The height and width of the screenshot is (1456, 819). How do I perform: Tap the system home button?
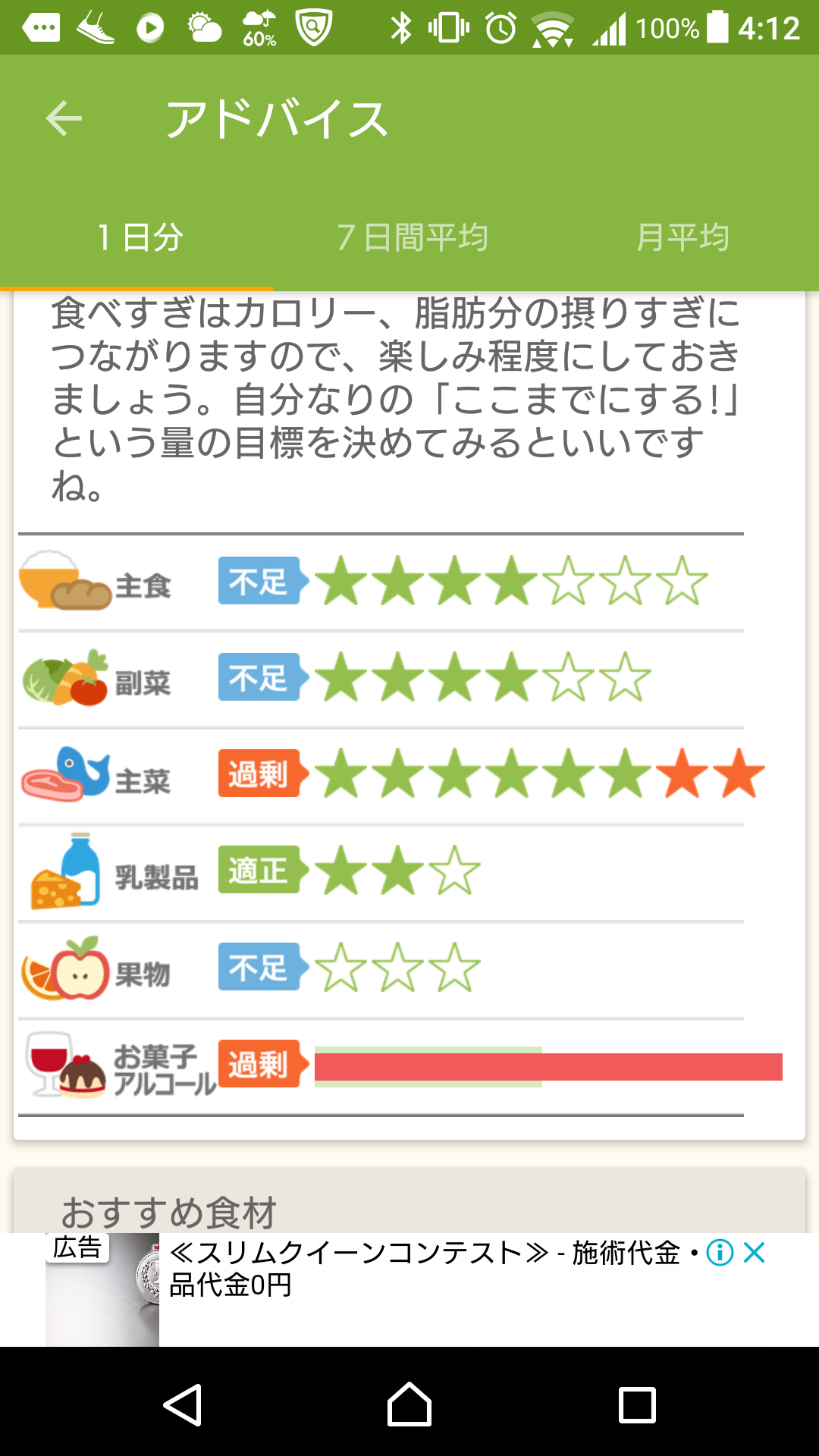pyautogui.click(x=409, y=1405)
